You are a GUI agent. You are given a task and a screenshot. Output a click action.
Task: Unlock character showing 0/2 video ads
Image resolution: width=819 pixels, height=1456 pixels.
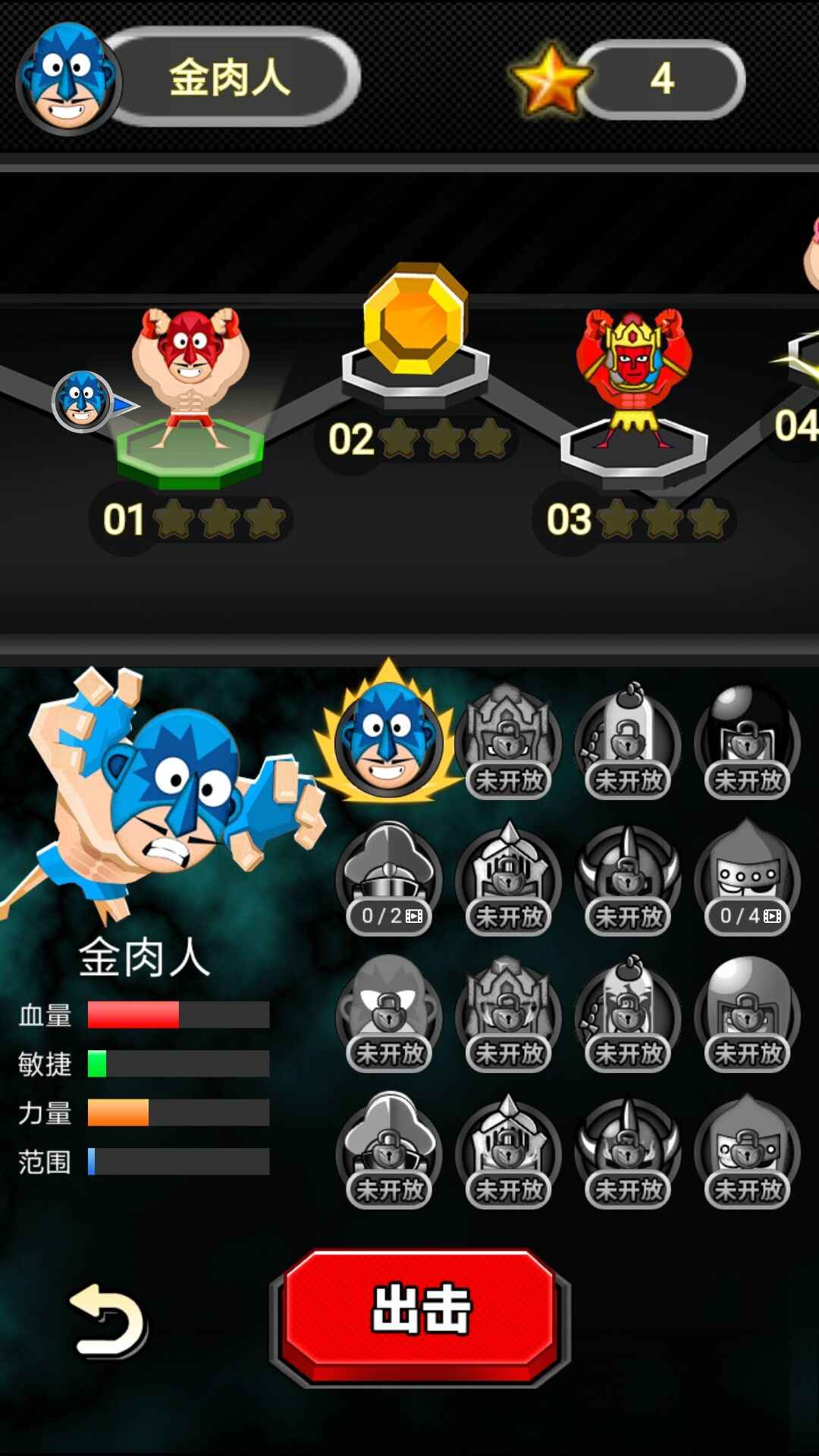pyautogui.click(x=390, y=880)
